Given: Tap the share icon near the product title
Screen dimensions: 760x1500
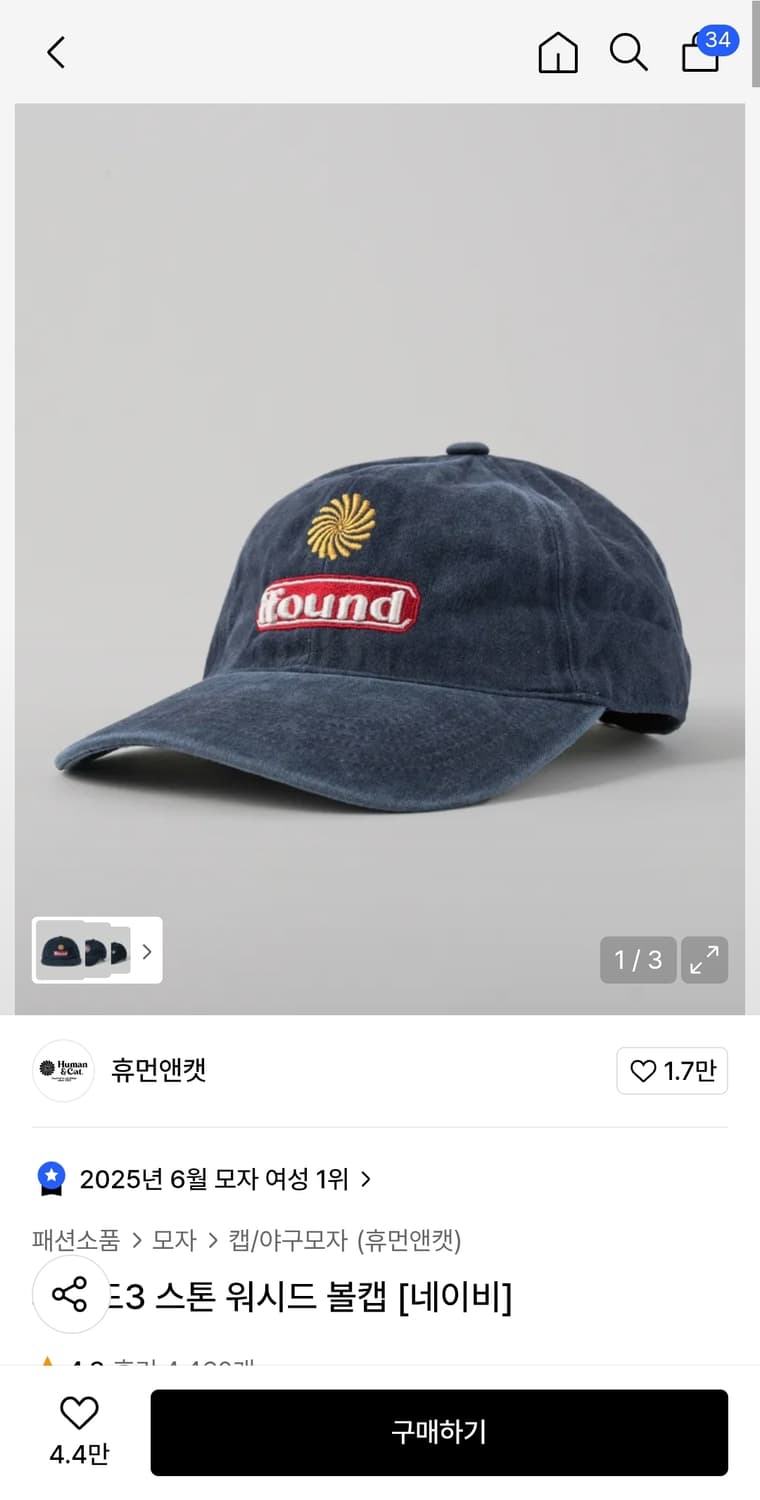Looking at the screenshot, I should 70,1295.
